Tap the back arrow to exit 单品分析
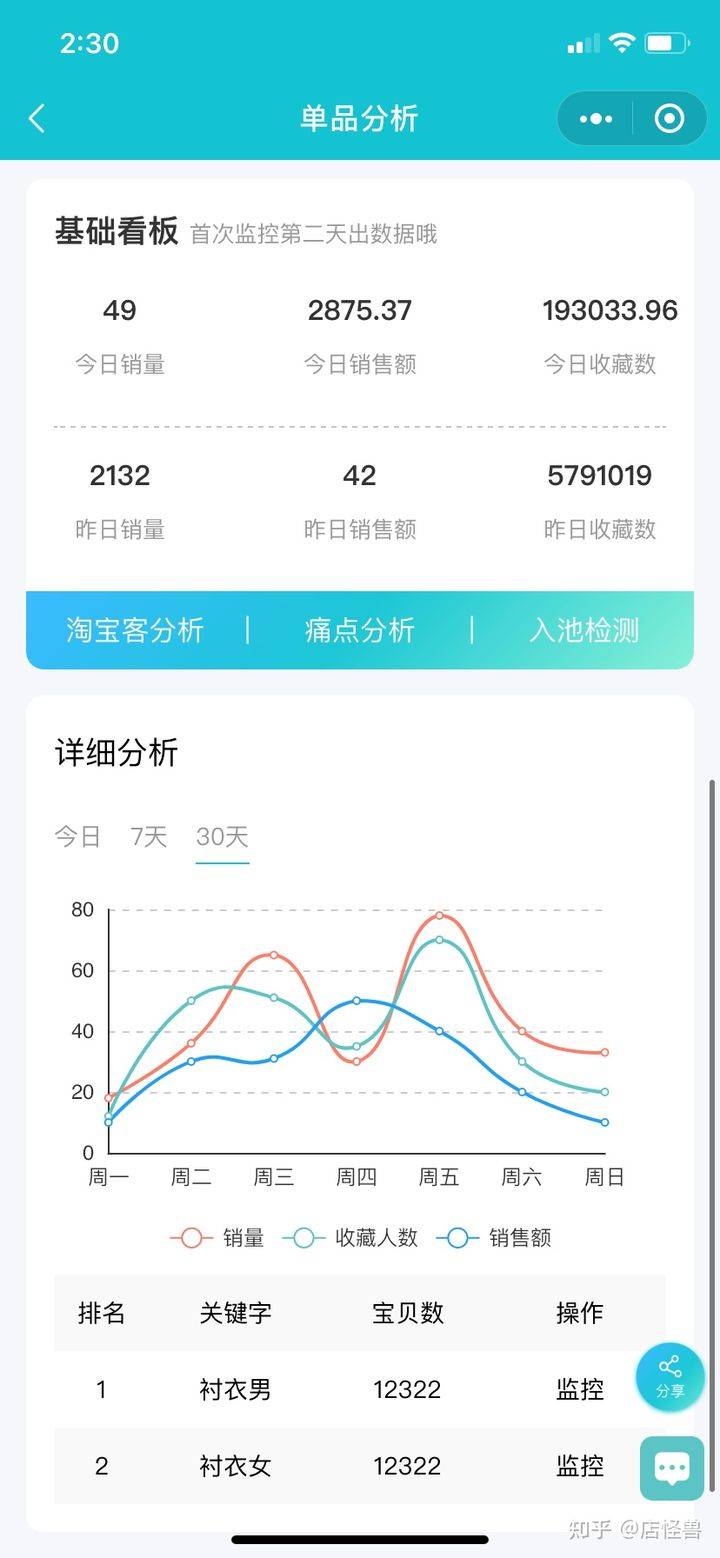Screen dimensions: 720x1558 click(37, 118)
